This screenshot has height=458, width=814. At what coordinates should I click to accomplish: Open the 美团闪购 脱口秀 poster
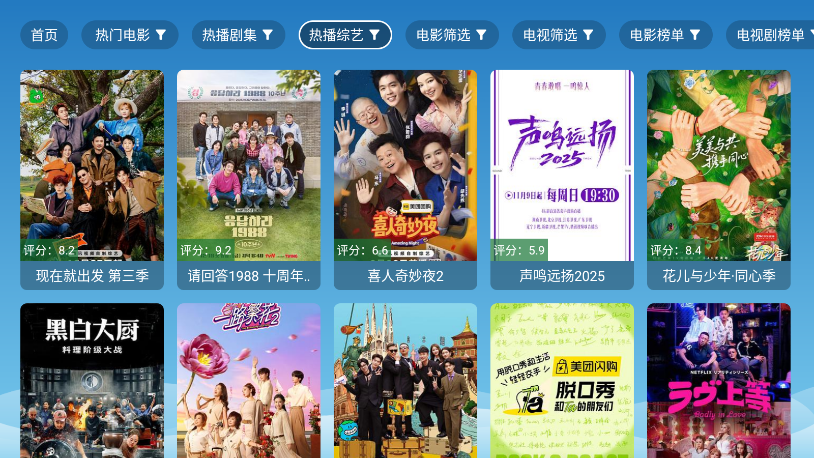562,381
